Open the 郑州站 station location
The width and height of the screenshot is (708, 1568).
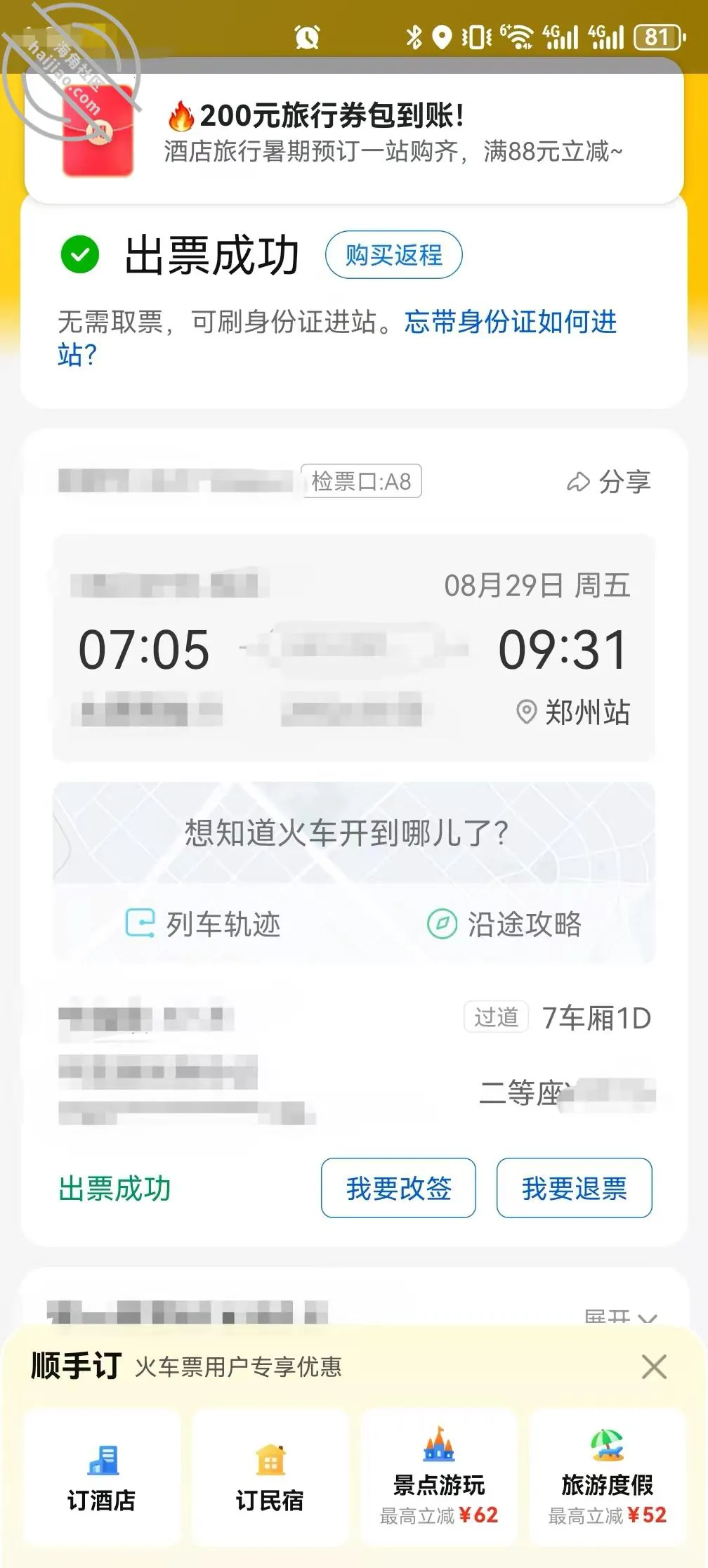[x=573, y=712]
